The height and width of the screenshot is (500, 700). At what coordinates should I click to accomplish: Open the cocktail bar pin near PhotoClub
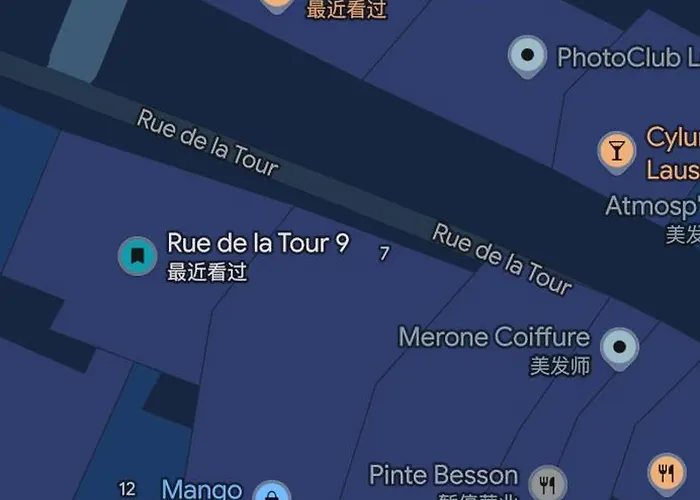tap(616, 151)
